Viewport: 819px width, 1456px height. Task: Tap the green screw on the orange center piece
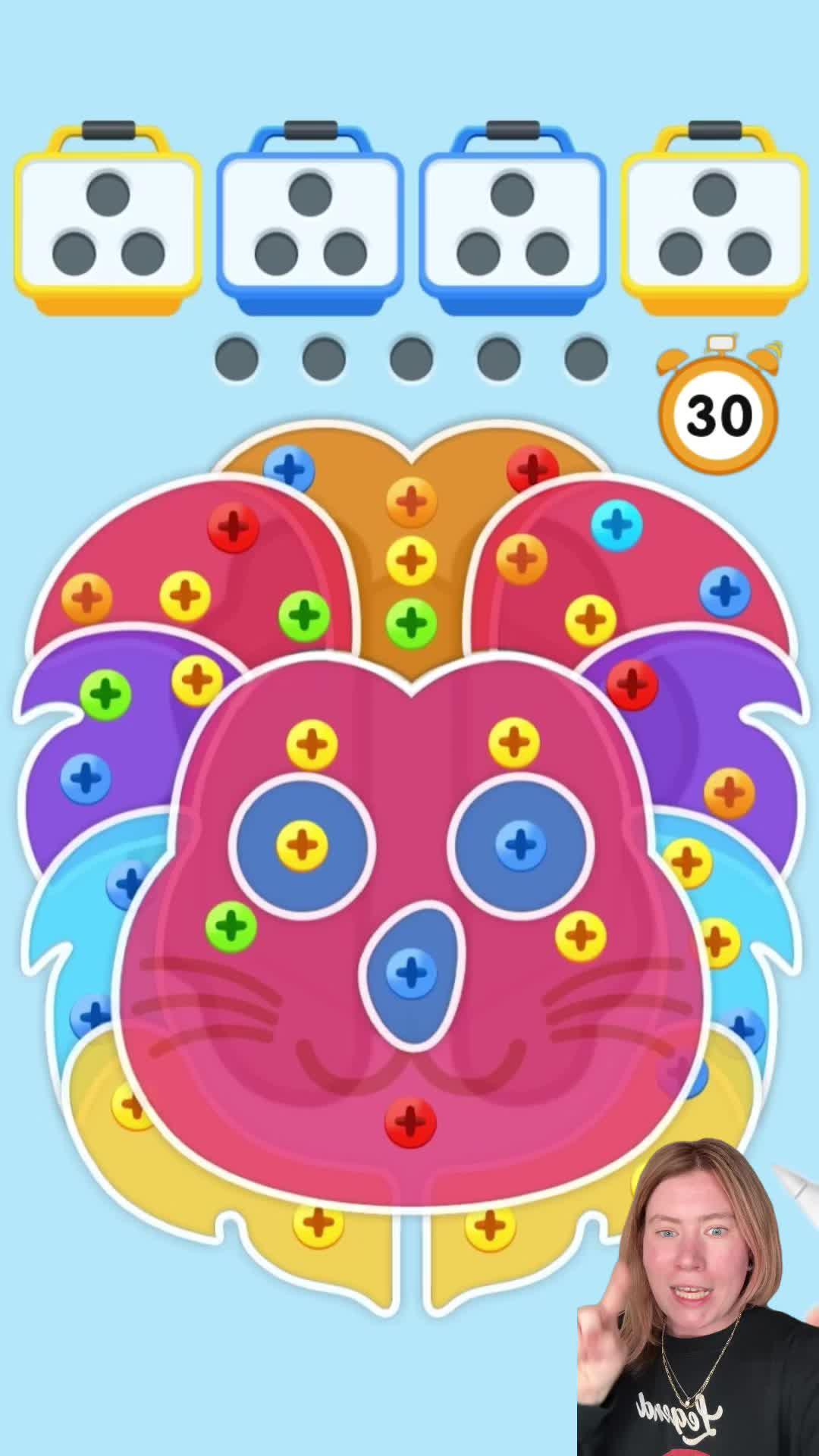(411, 623)
